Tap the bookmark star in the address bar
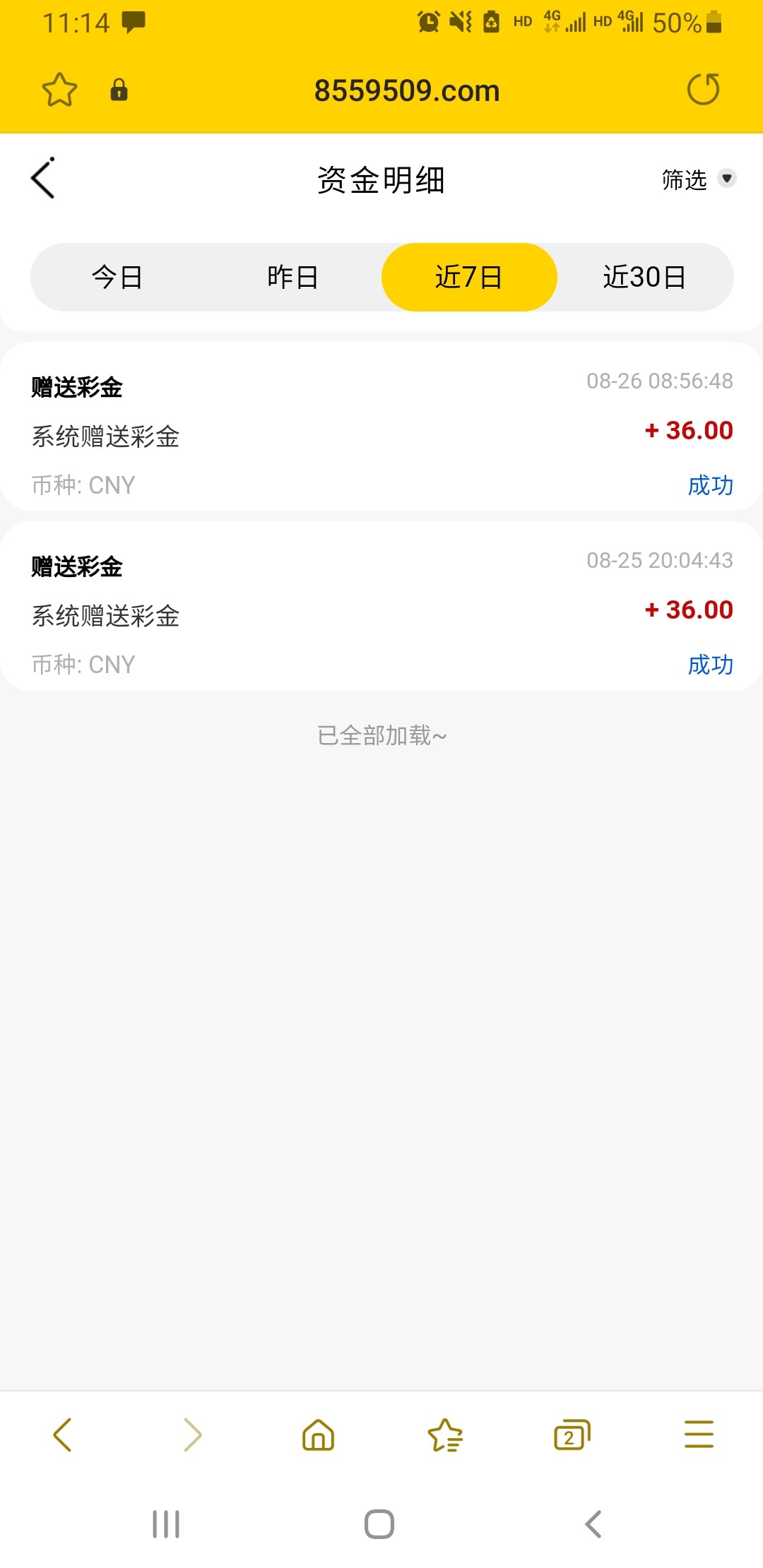Viewport: 763px width, 1568px height. click(x=59, y=90)
